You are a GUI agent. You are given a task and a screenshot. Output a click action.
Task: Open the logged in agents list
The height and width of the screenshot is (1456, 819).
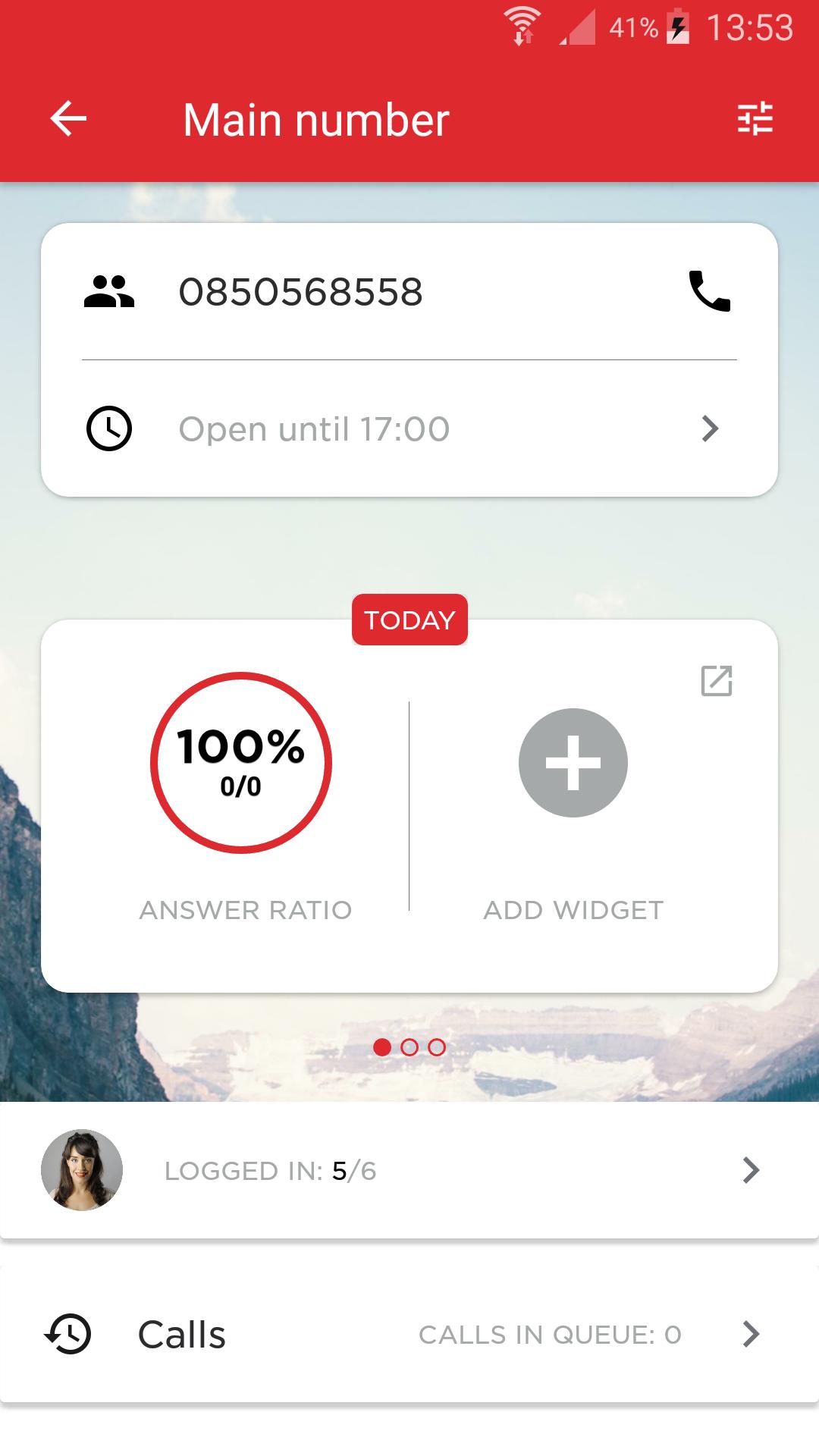pos(409,1170)
